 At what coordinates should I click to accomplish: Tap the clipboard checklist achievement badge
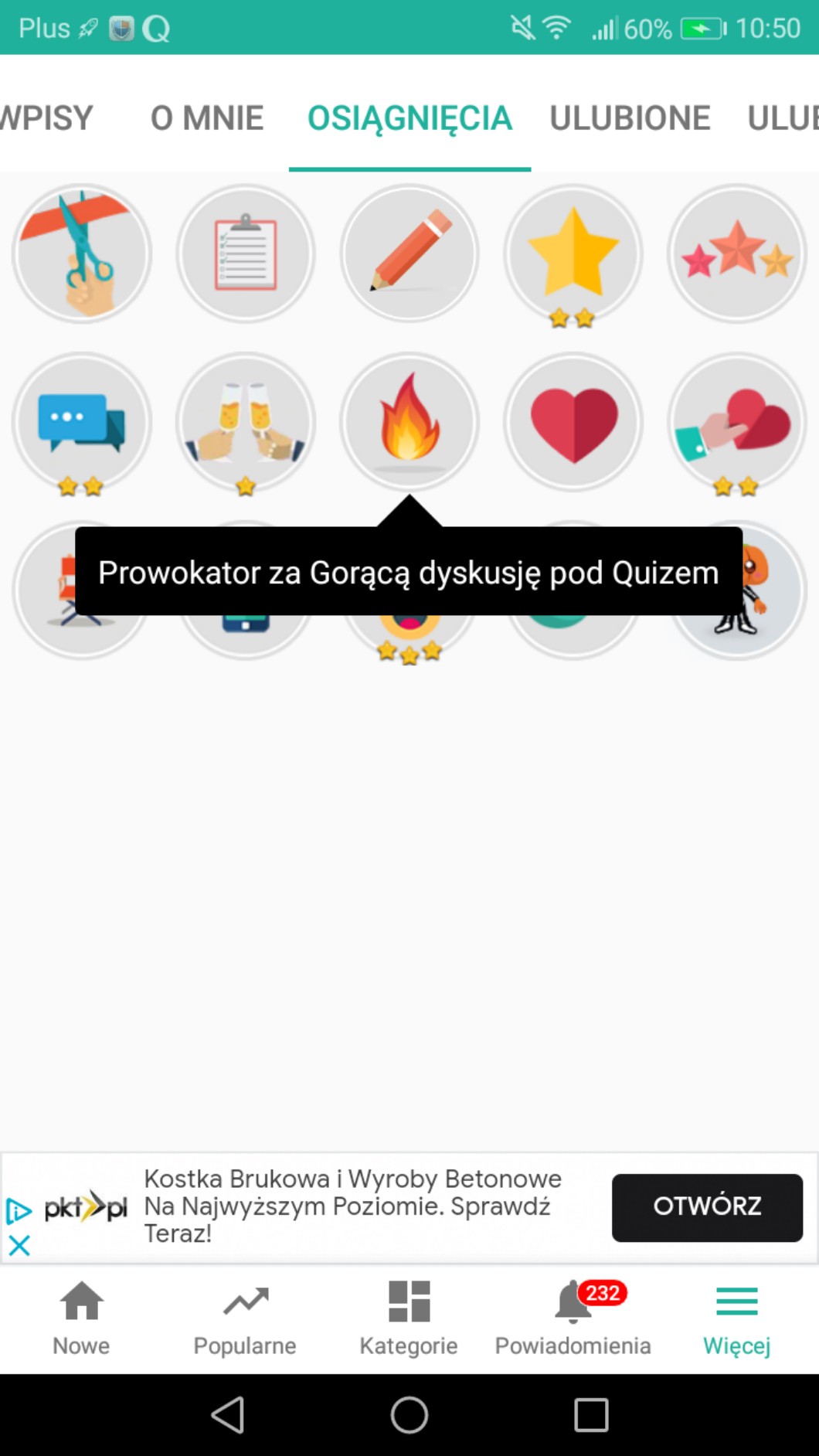[x=246, y=253]
